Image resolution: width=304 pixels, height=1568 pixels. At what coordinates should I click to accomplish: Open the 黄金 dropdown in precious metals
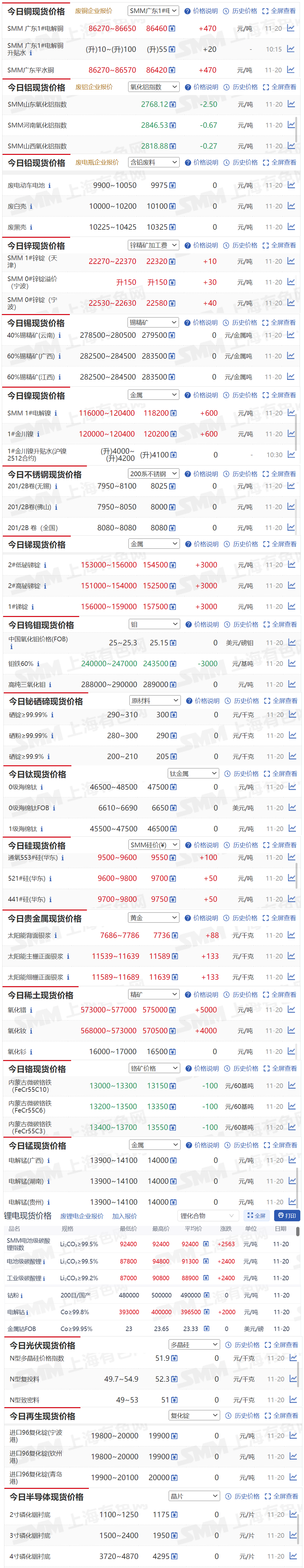point(153,918)
